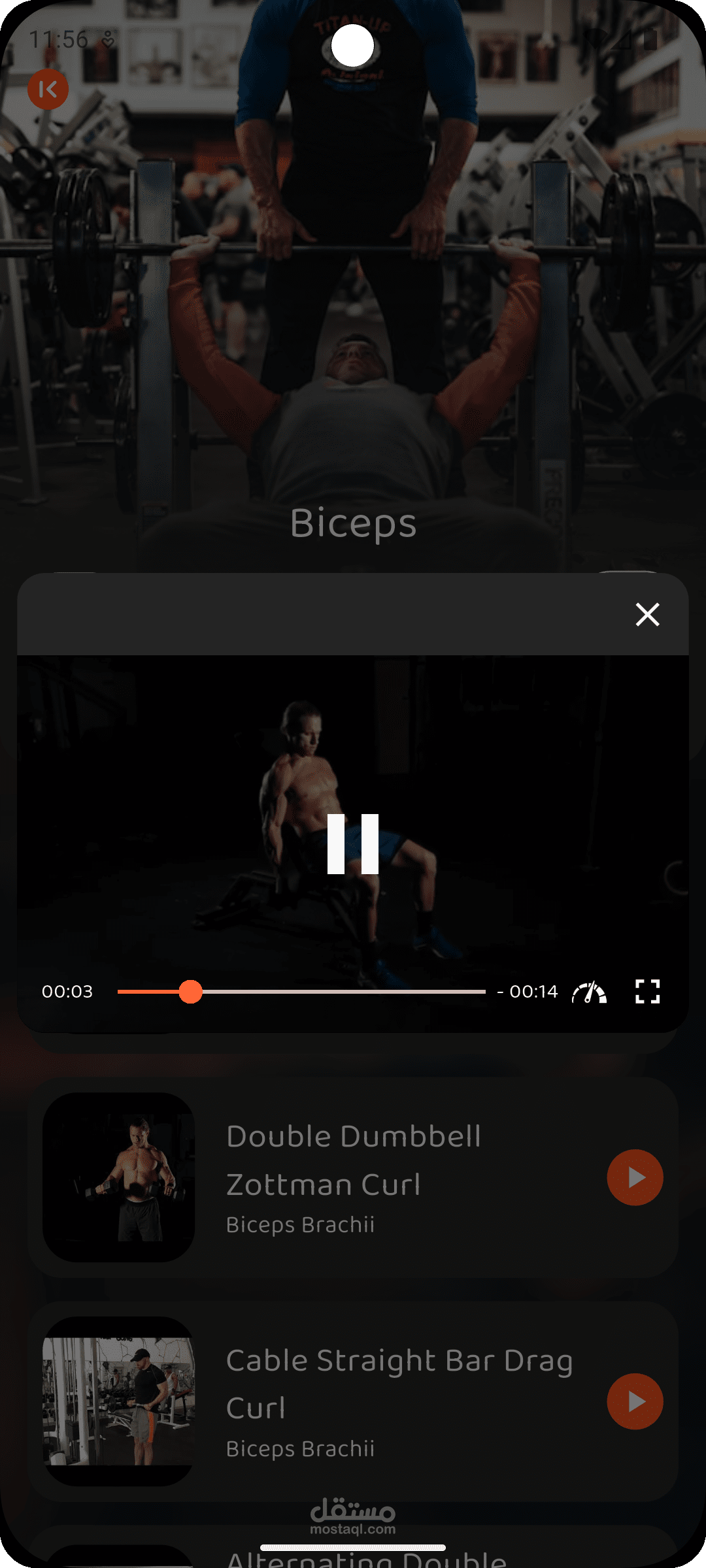
Task: Enter fullscreen video mode
Action: coord(647,991)
